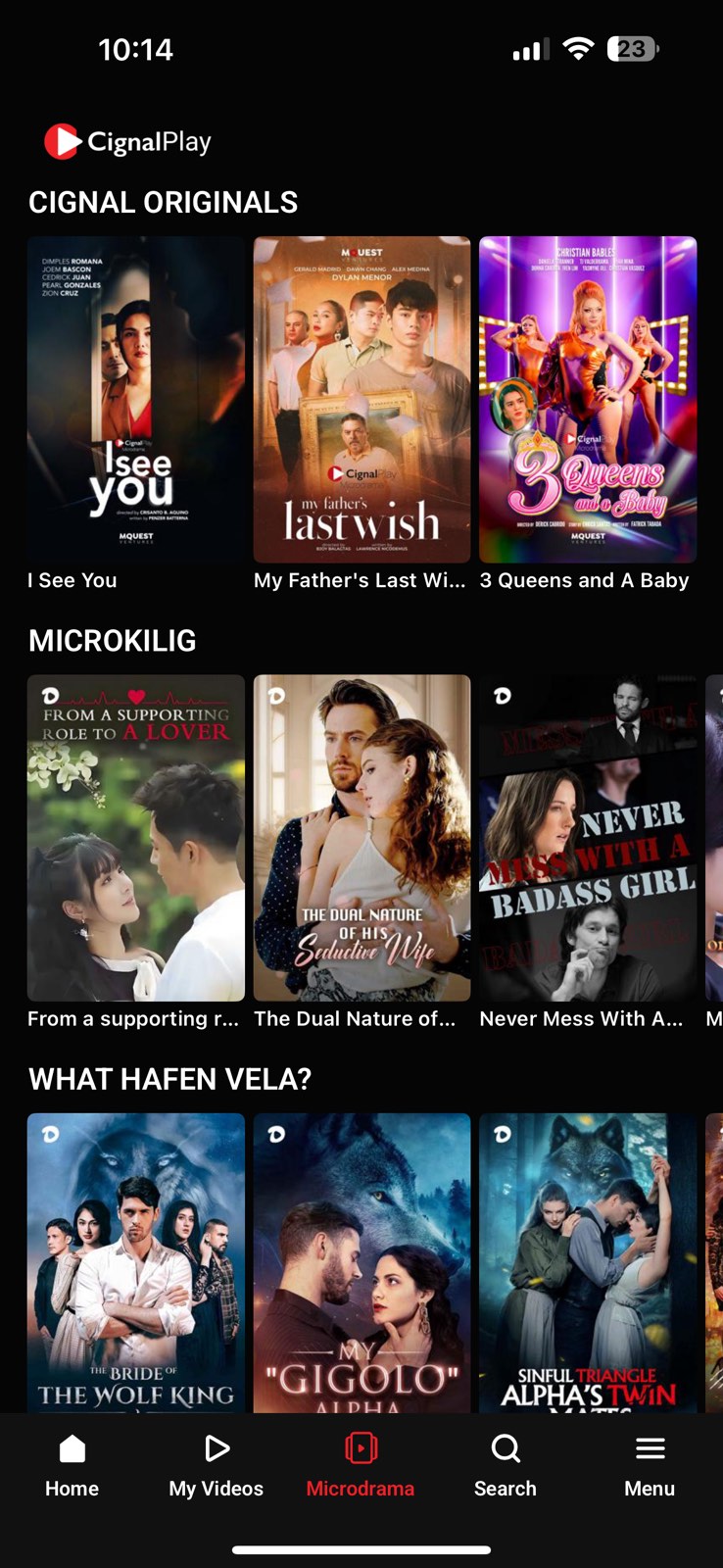
Task: Open From a Supporting Role to a Lover
Action: click(135, 837)
